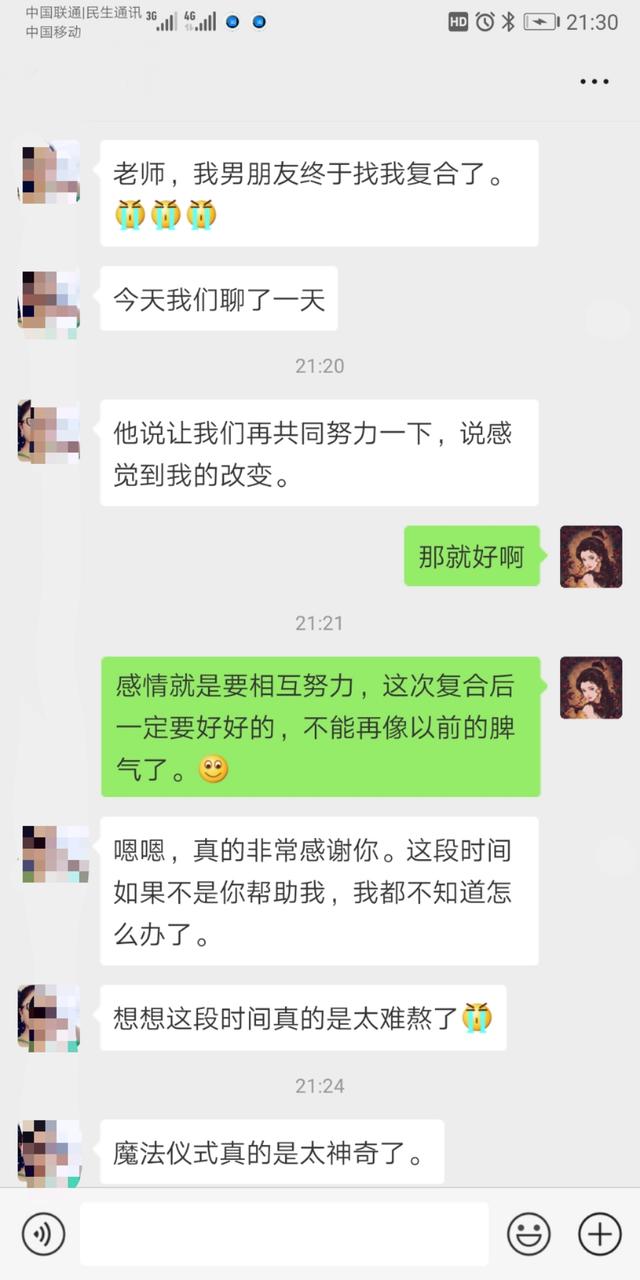The width and height of the screenshot is (640, 1280).
Task: Open the three-dot chat options menu
Action: coord(594,82)
